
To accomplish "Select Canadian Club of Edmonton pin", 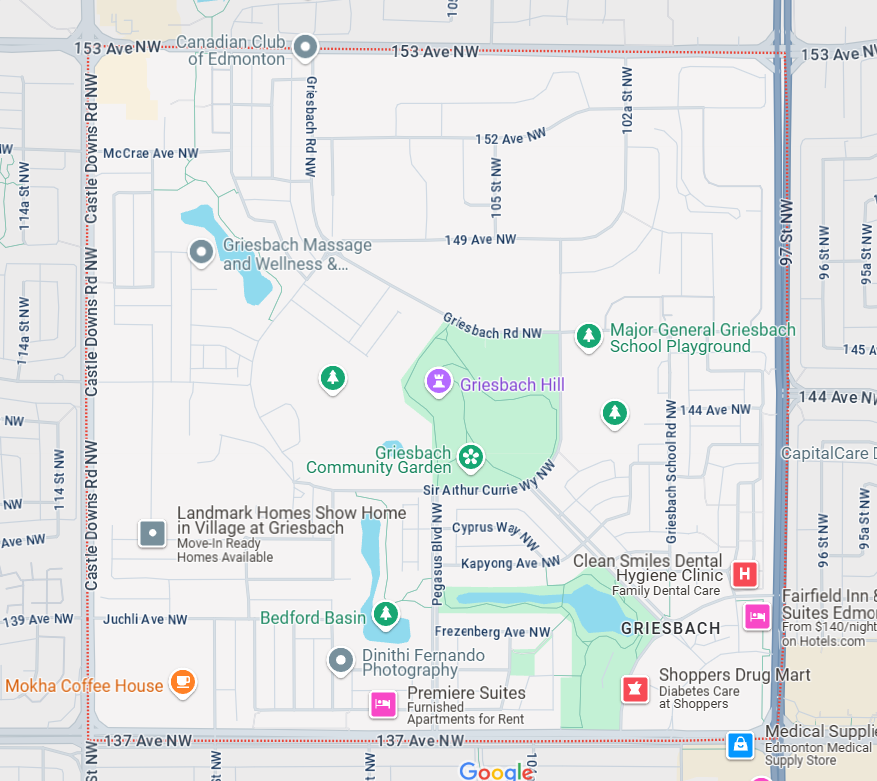I will [305, 46].
